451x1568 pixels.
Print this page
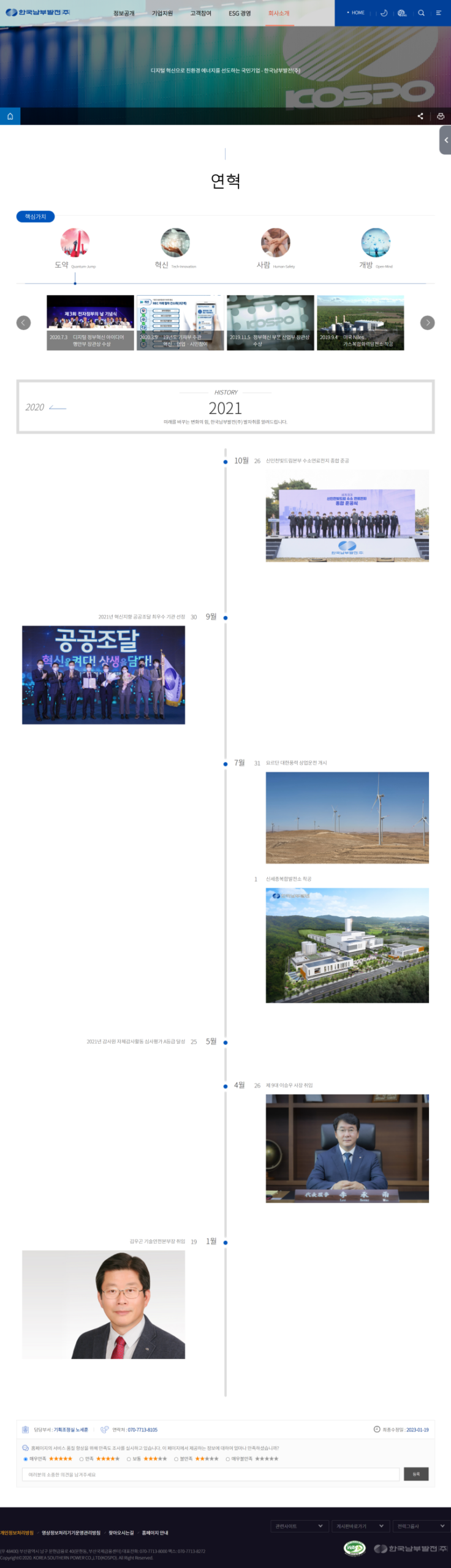tap(441, 116)
